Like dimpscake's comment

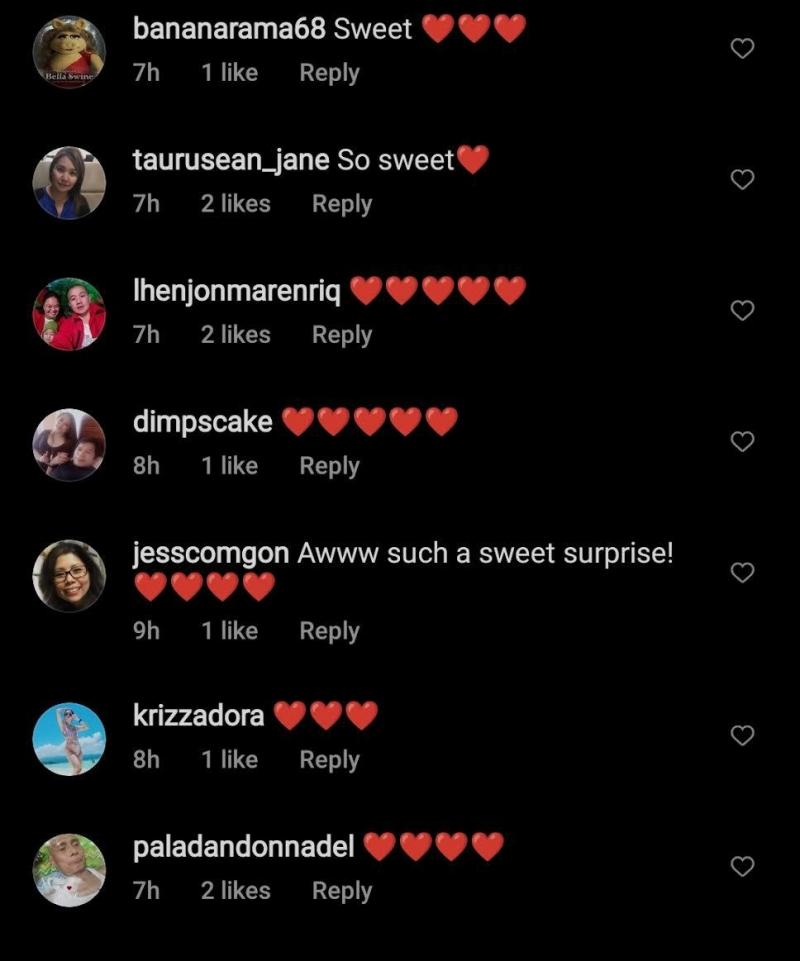tap(742, 441)
